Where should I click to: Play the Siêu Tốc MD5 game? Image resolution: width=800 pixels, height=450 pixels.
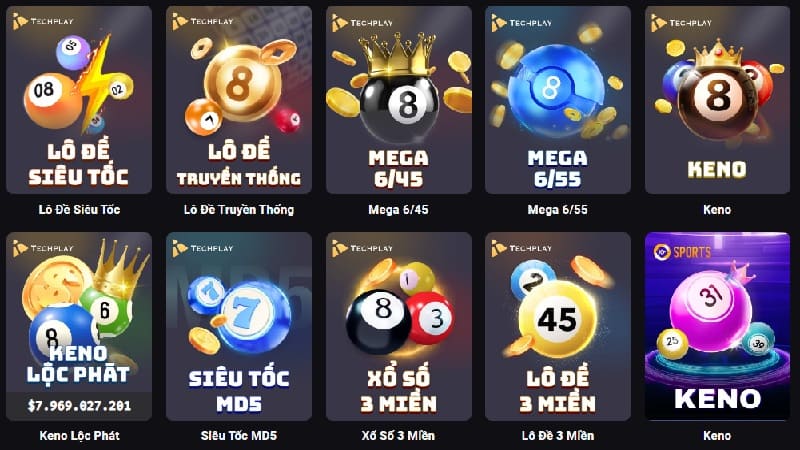coord(239,326)
